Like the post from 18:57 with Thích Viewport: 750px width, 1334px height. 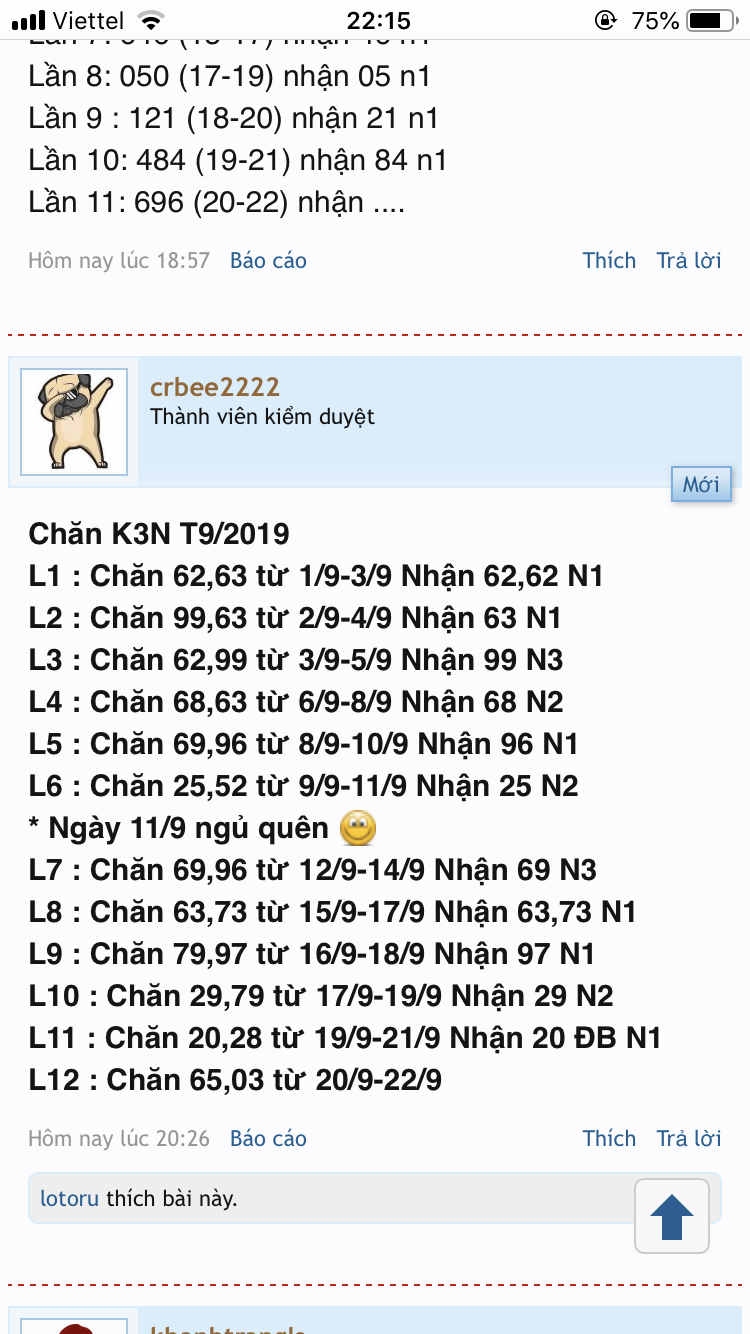click(x=609, y=261)
